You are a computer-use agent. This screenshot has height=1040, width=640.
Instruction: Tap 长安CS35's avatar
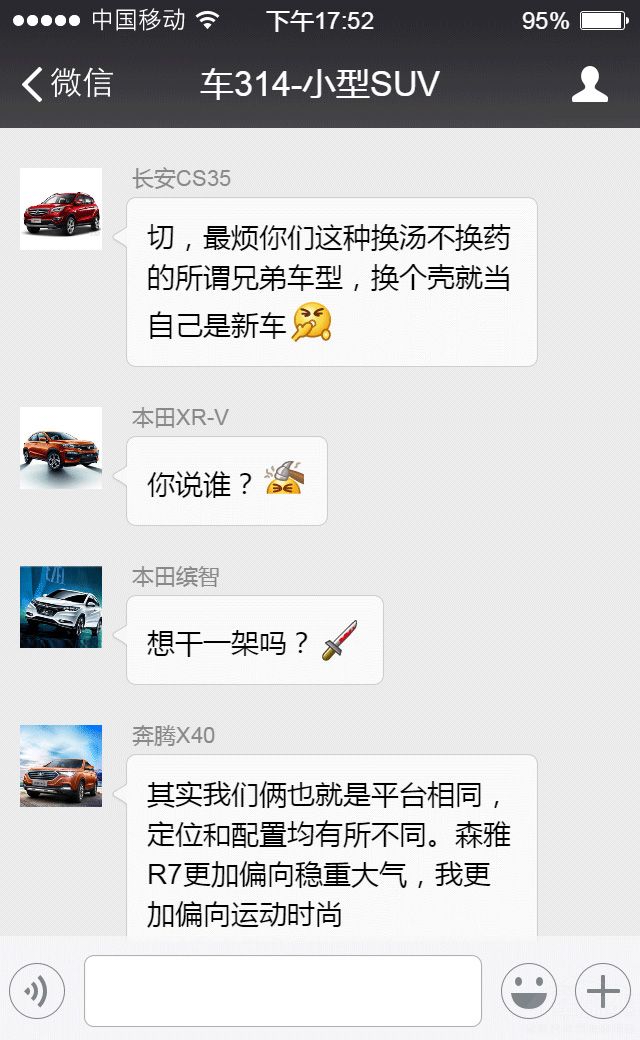(61, 209)
